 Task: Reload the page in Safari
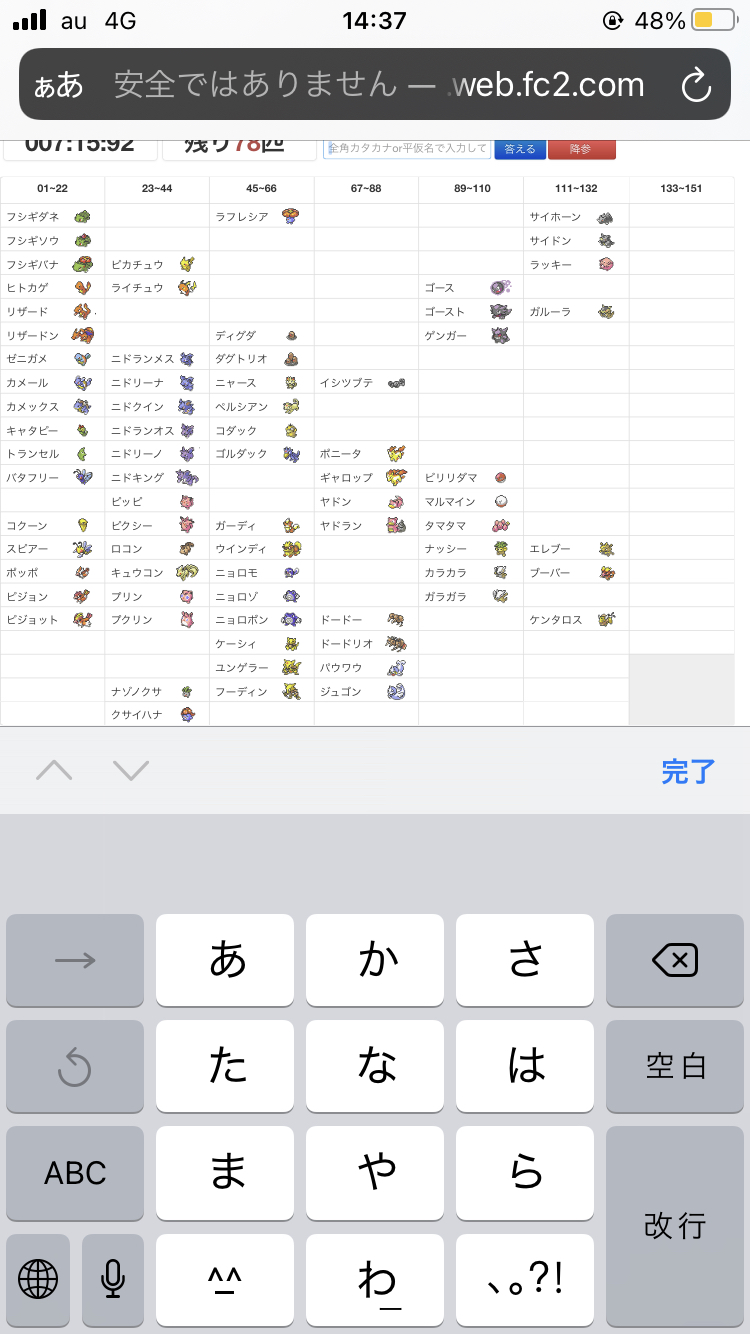pos(695,85)
